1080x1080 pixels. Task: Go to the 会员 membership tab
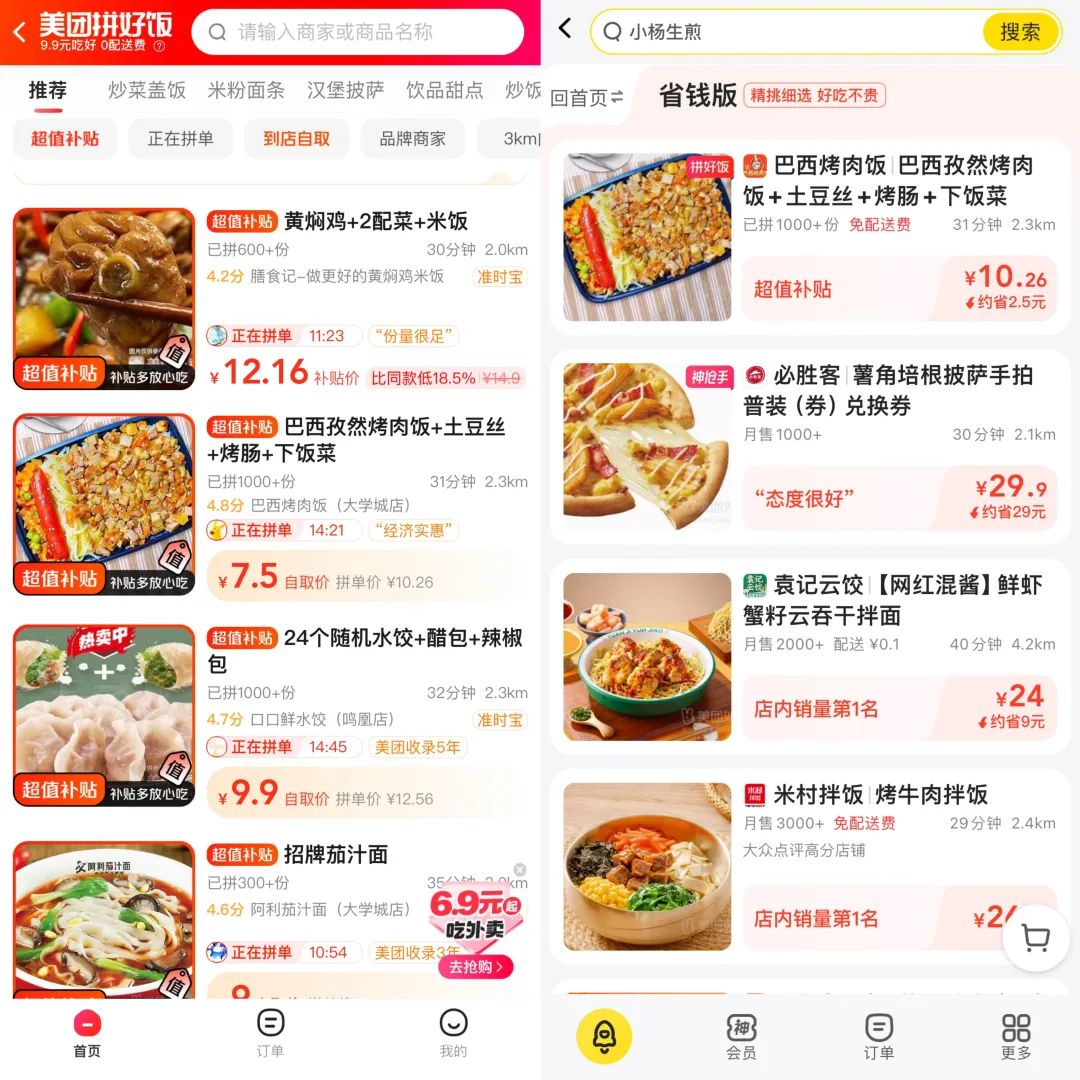(741, 1036)
